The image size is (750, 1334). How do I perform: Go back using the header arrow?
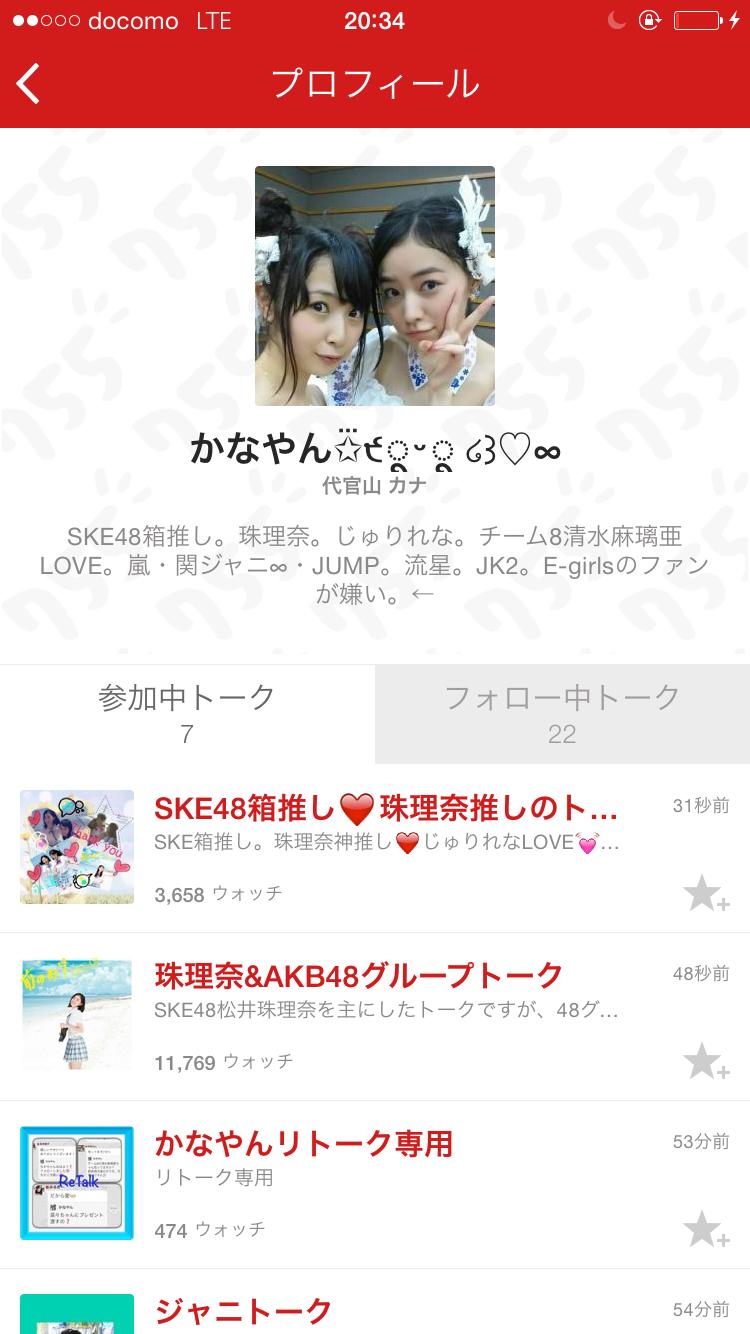click(x=30, y=84)
